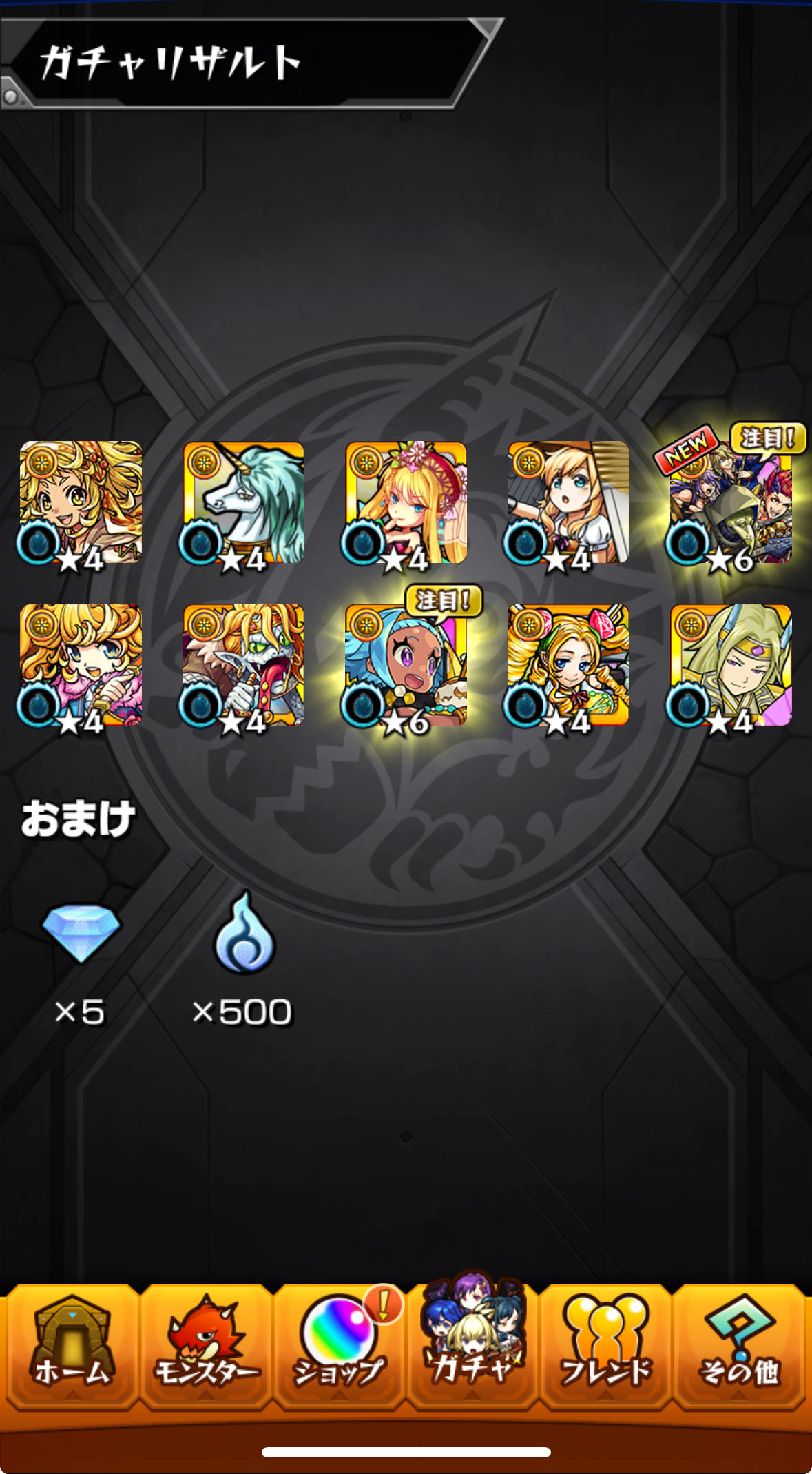The height and width of the screenshot is (1474, 812).
Task: View the pale-haired purple-gem headband ★4 monster
Action: click(731, 665)
